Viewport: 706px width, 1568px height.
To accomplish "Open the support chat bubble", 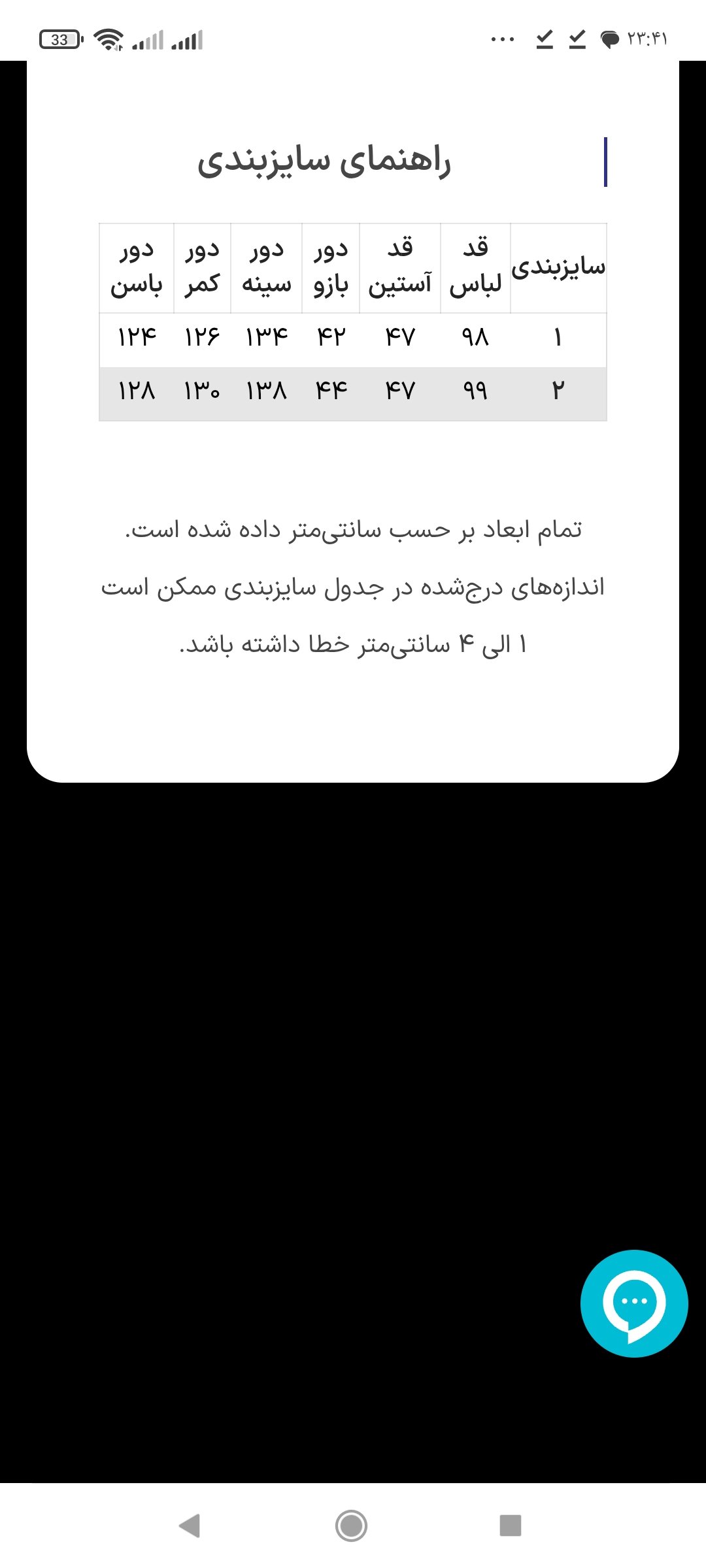I will point(634,1303).
